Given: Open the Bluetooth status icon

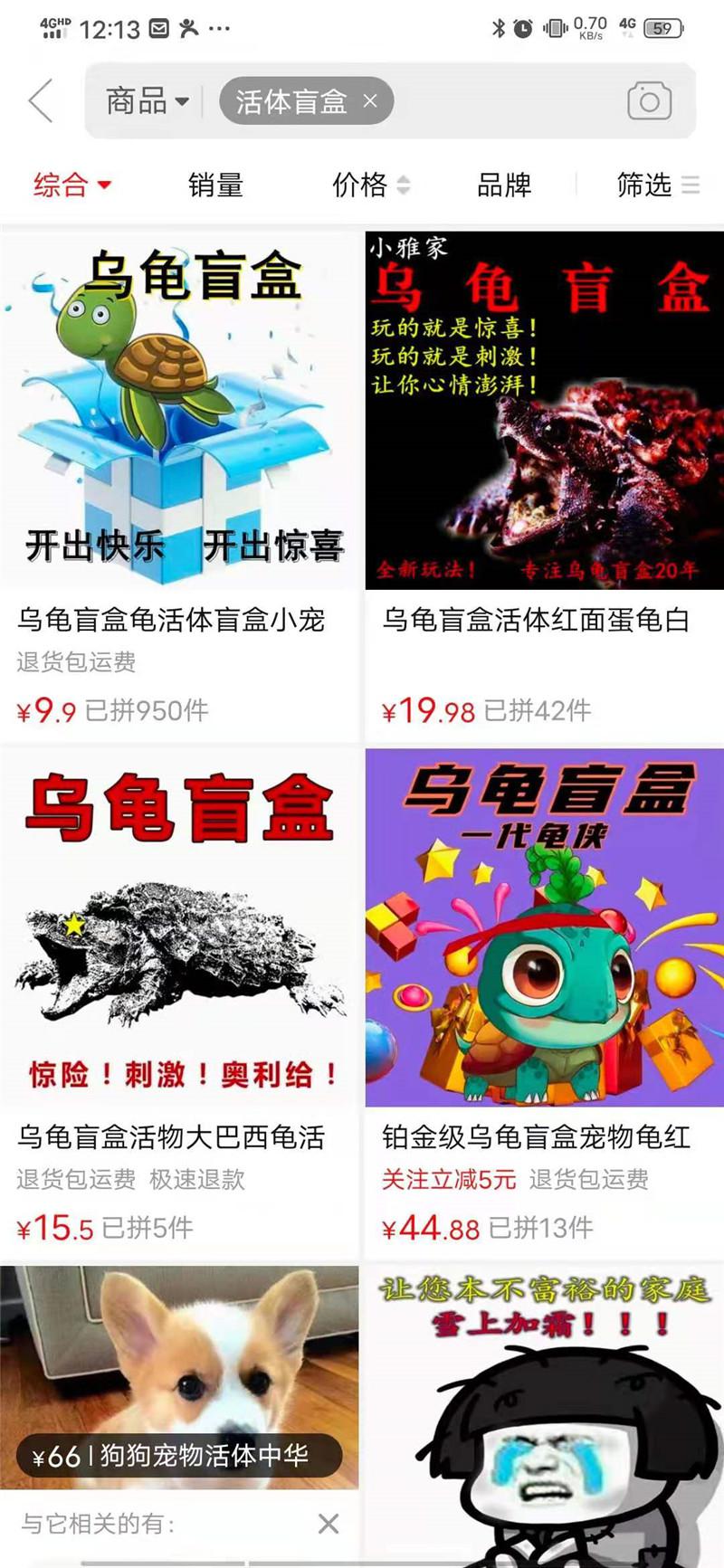Looking at the screenshot, I should [x=500, y=28].
